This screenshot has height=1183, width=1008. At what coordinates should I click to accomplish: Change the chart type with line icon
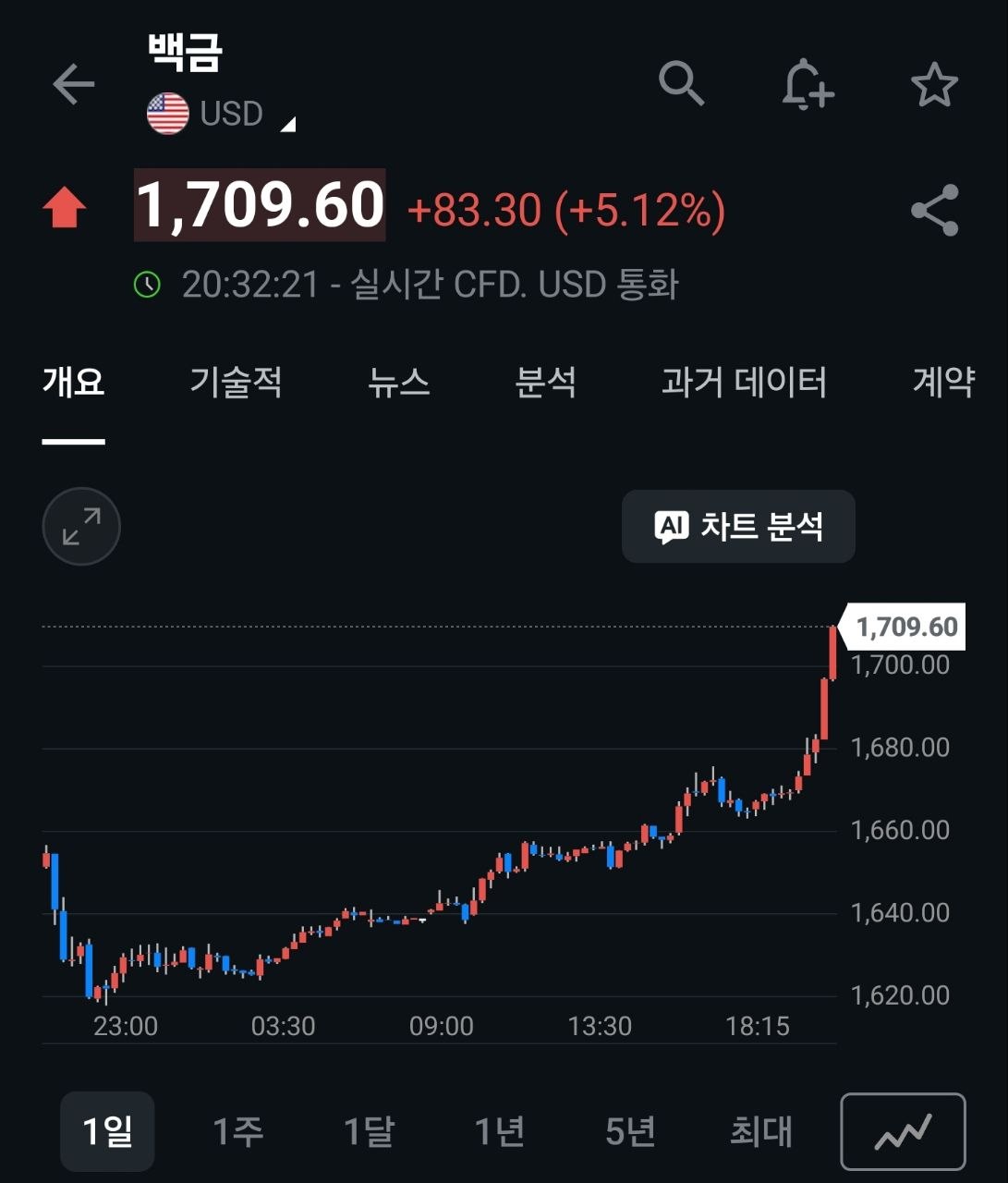coord(903,1131)
